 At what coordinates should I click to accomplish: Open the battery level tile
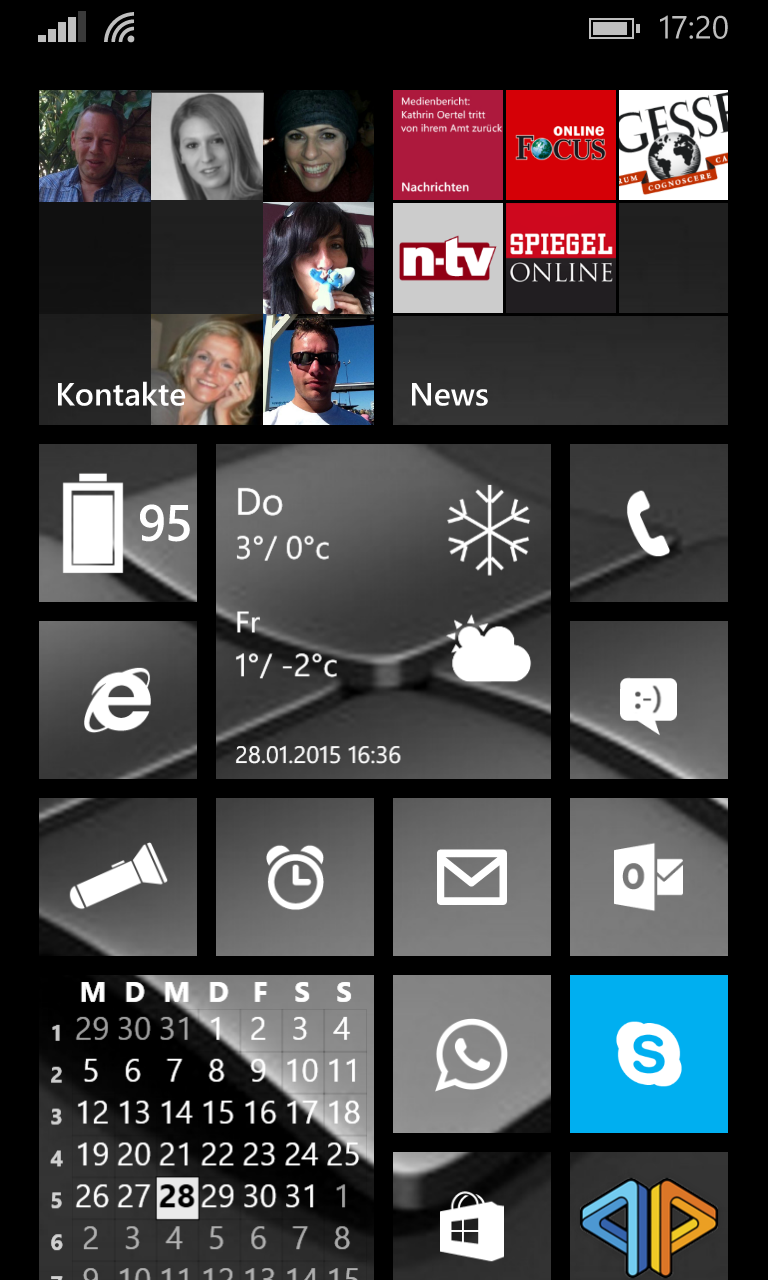[118, 523]
